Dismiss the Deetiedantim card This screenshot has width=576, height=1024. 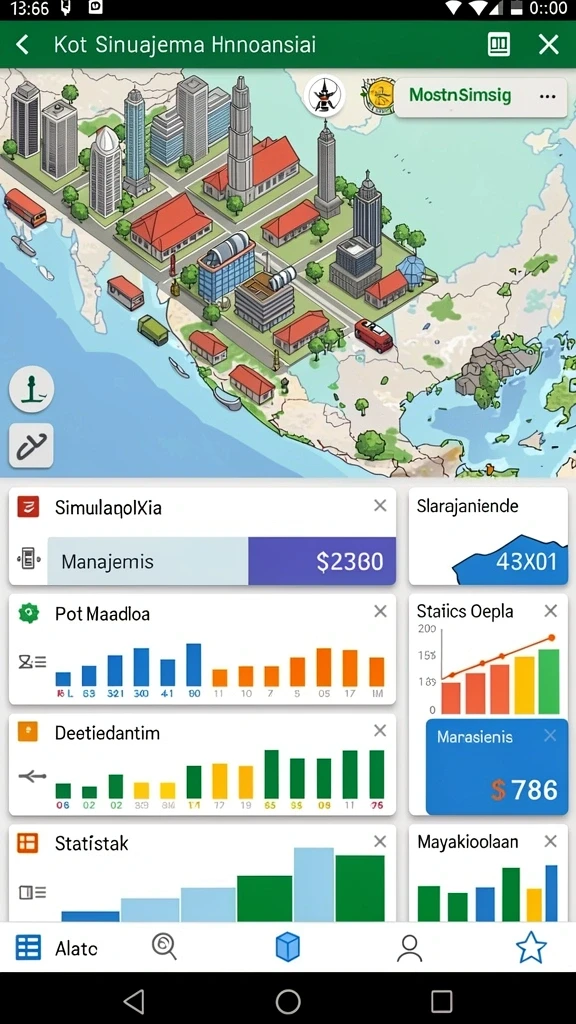point(380,731)
